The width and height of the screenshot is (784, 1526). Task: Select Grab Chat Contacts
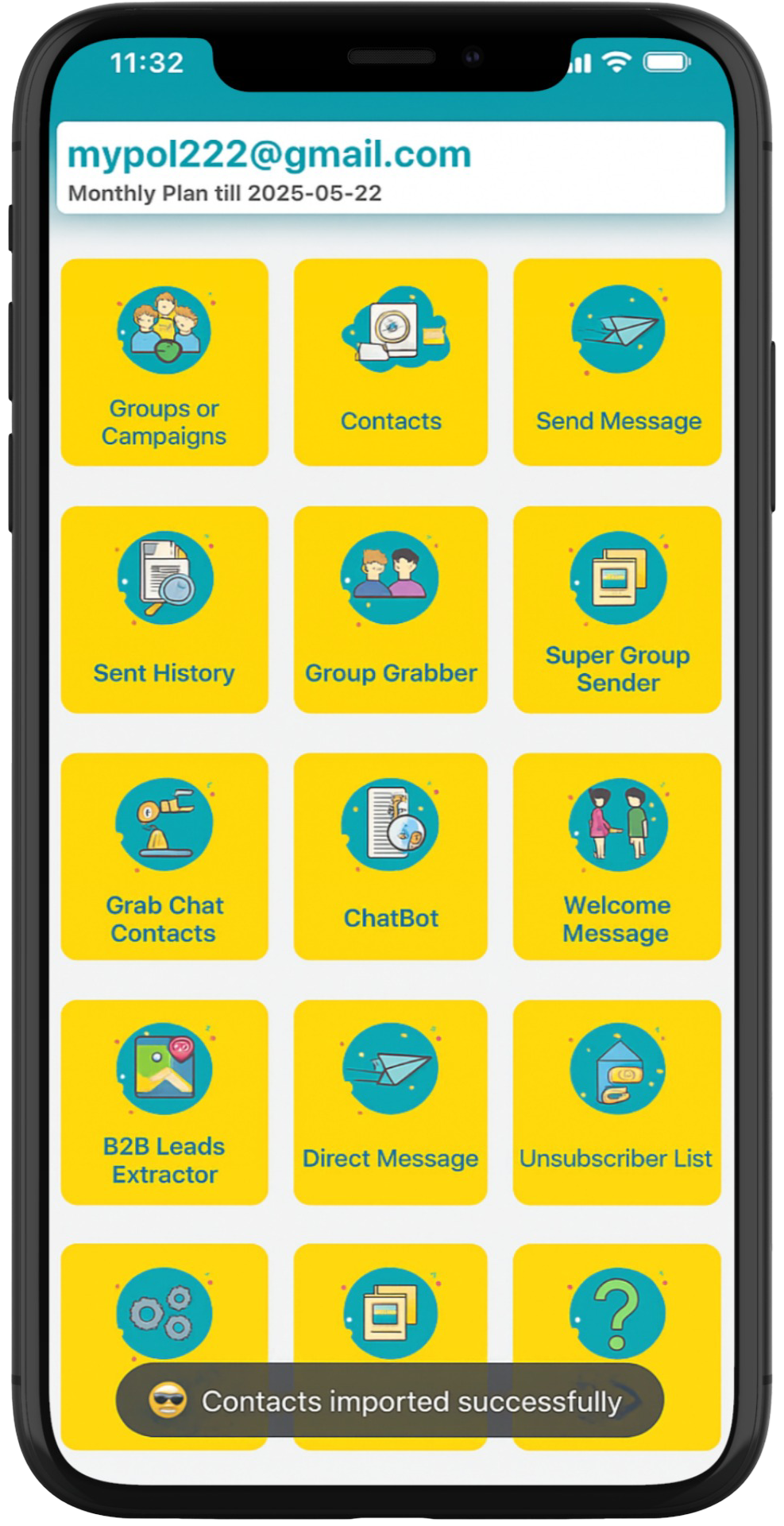(164, 856)
